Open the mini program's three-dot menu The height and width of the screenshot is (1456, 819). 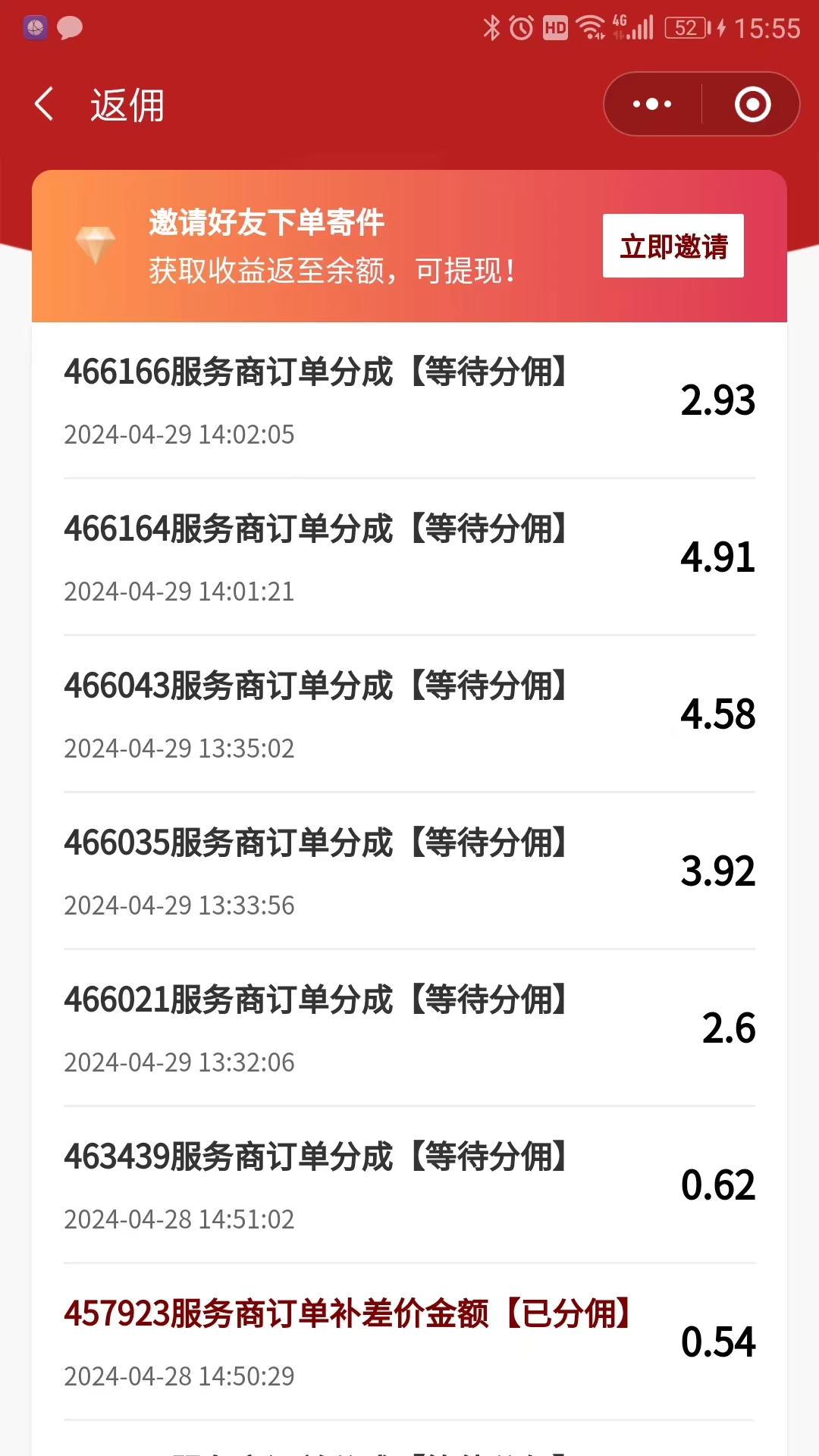pyautogui.click(x=652, y=104)
